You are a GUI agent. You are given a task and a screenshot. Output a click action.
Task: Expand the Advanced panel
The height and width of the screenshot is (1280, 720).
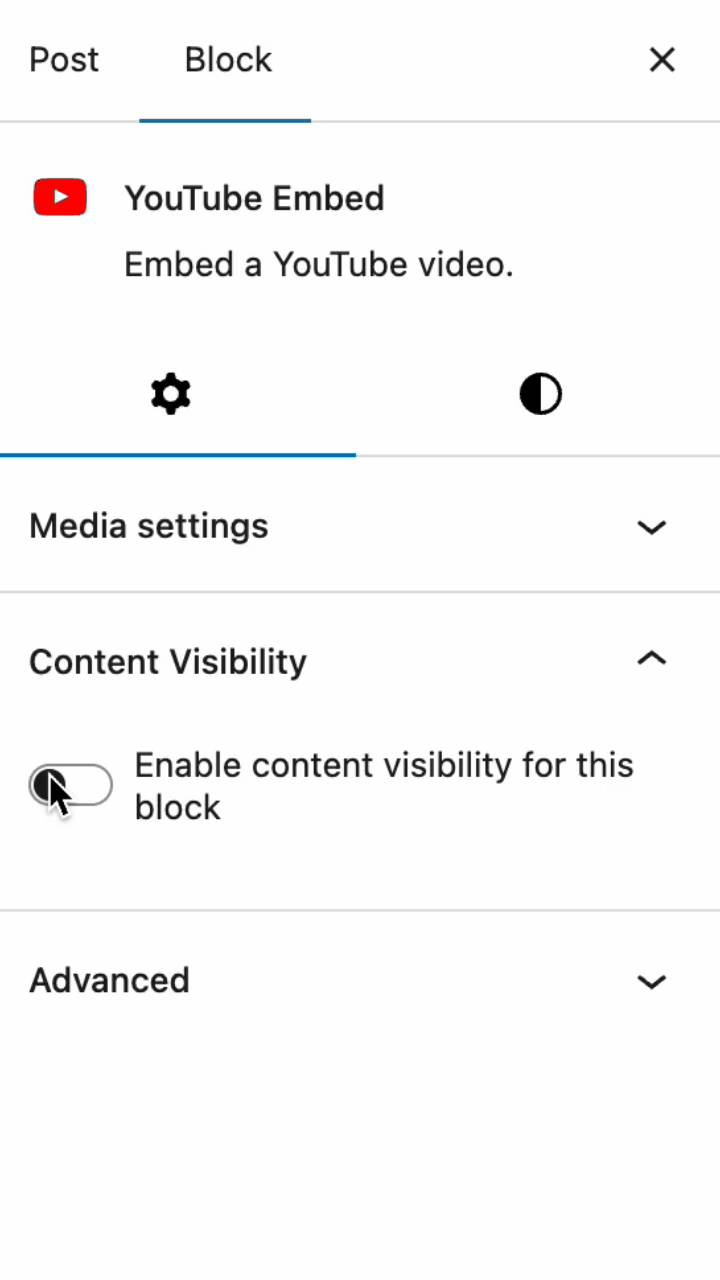coord(359,980)
